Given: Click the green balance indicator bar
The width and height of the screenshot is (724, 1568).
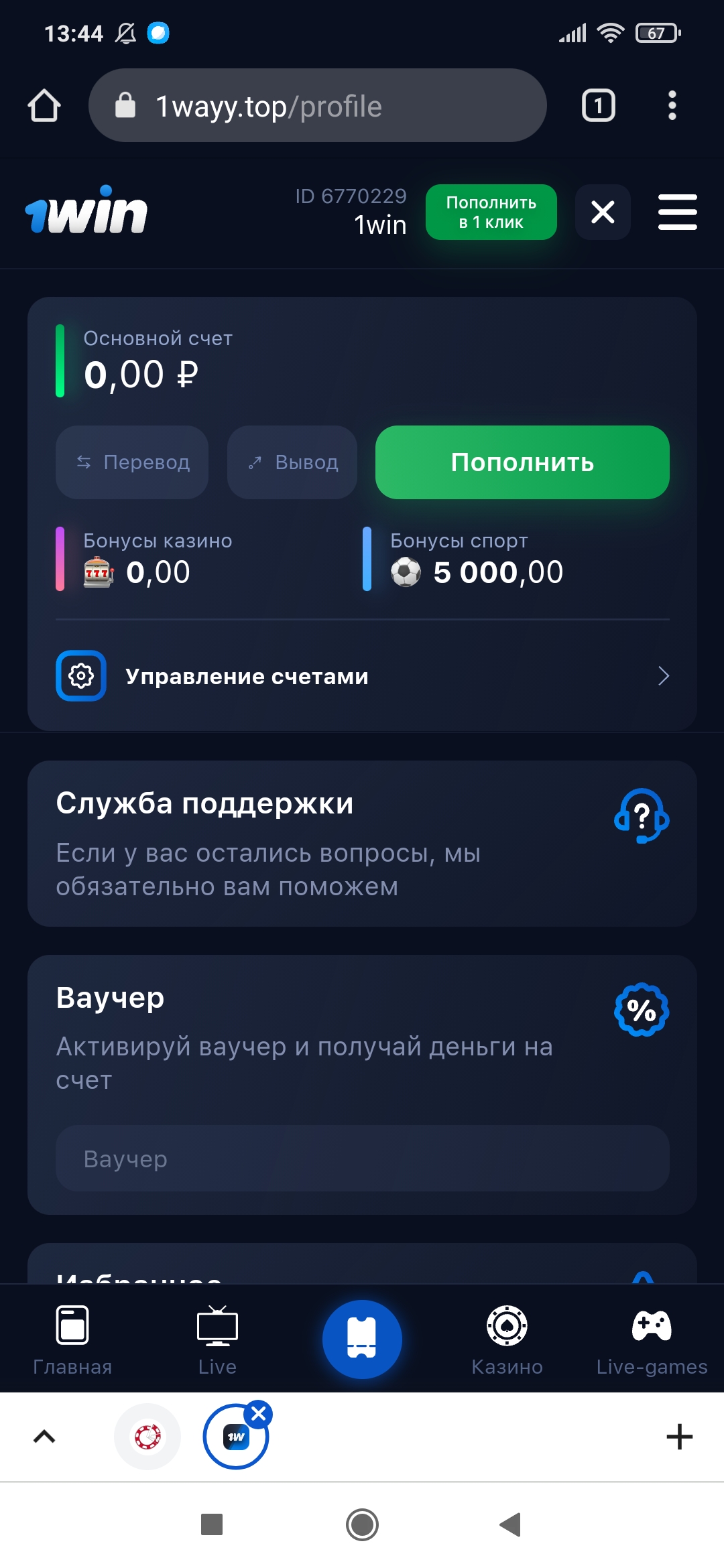Looking at the screenshot, I should [60, 360].
